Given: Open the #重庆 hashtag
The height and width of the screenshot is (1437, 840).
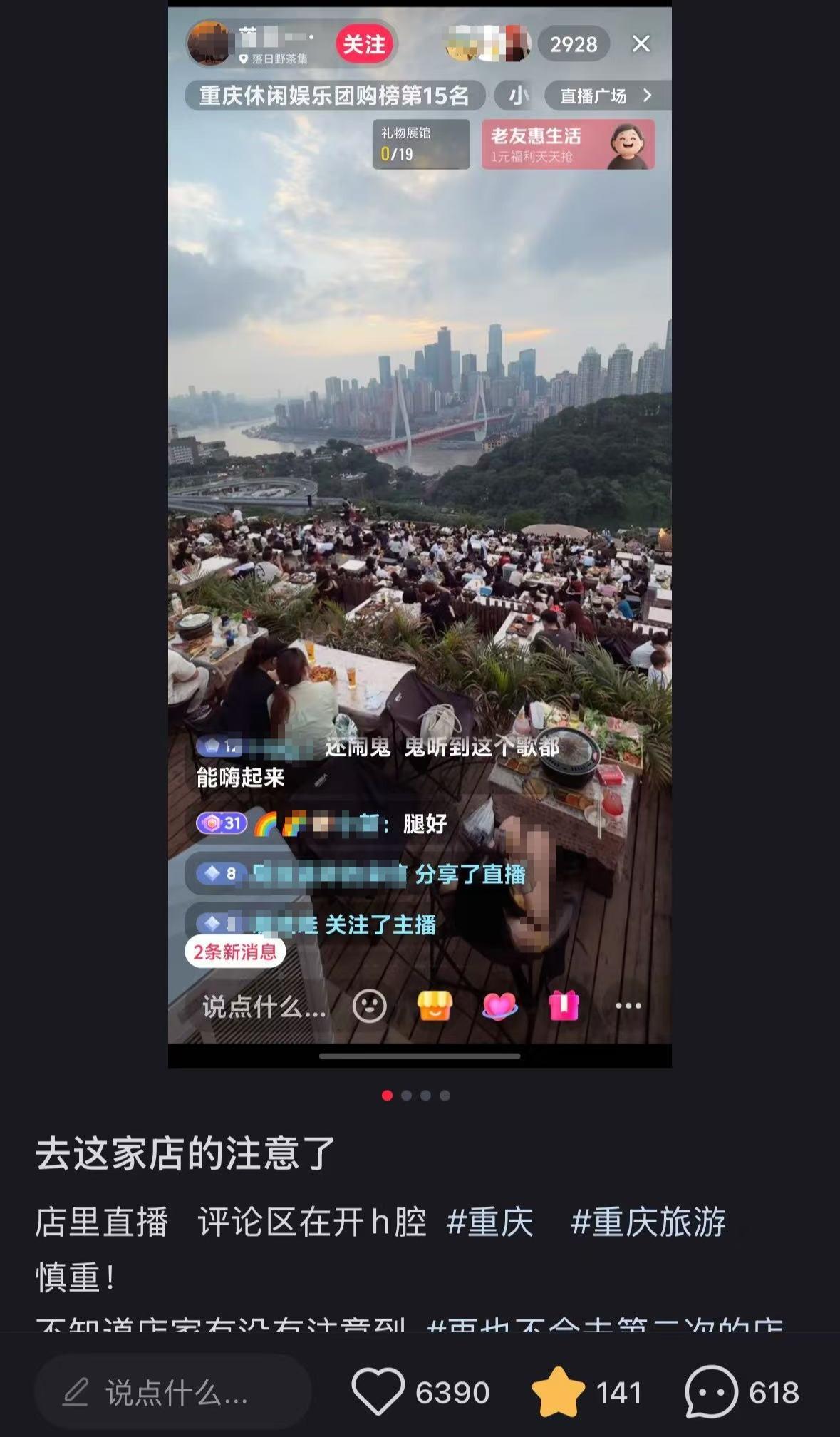Looking at the screenshot, I should click(x=489, y=1222).
